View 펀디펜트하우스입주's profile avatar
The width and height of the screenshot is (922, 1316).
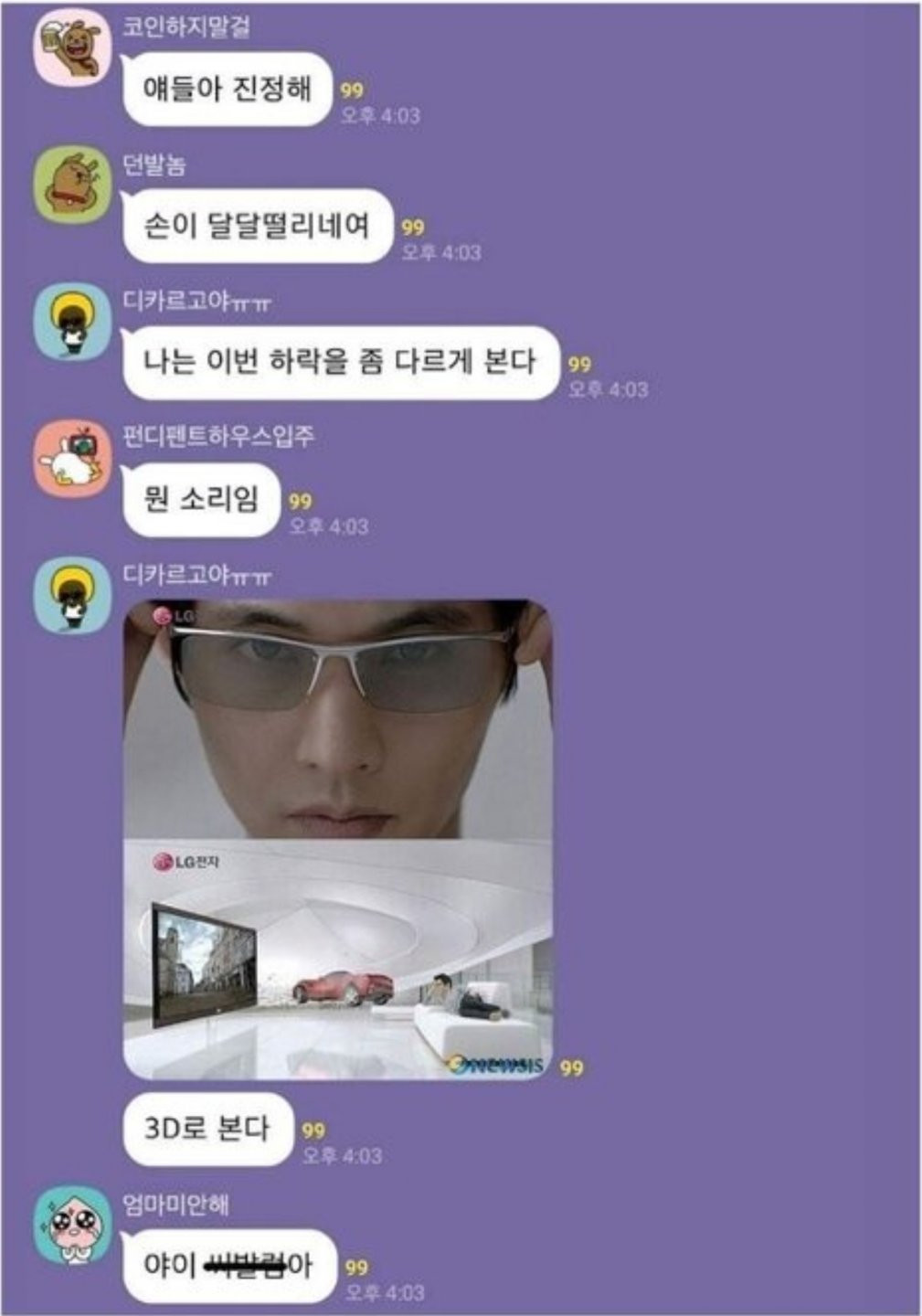point(73,459)
